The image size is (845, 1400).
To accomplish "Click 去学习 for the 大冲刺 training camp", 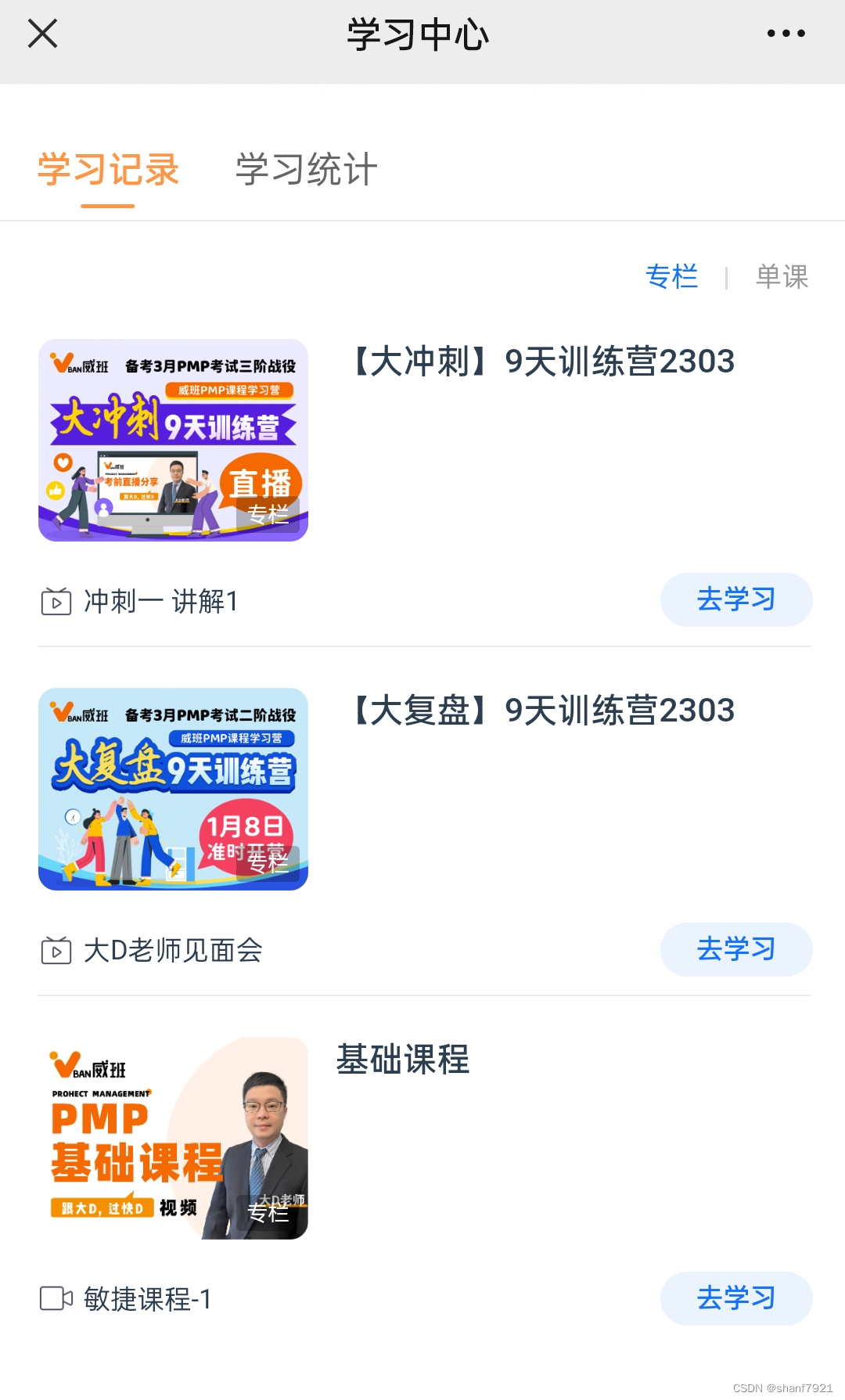I will coord(736,600).
